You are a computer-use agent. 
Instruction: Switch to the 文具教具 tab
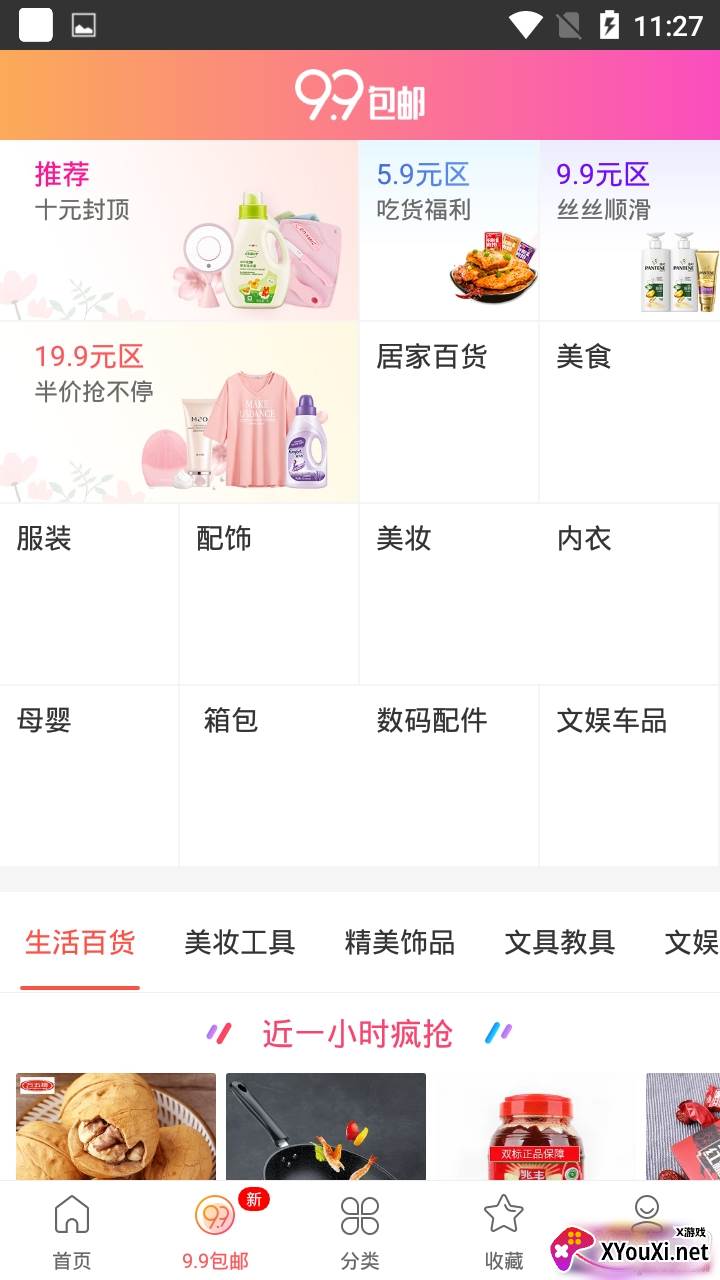[x=560, y=942]
